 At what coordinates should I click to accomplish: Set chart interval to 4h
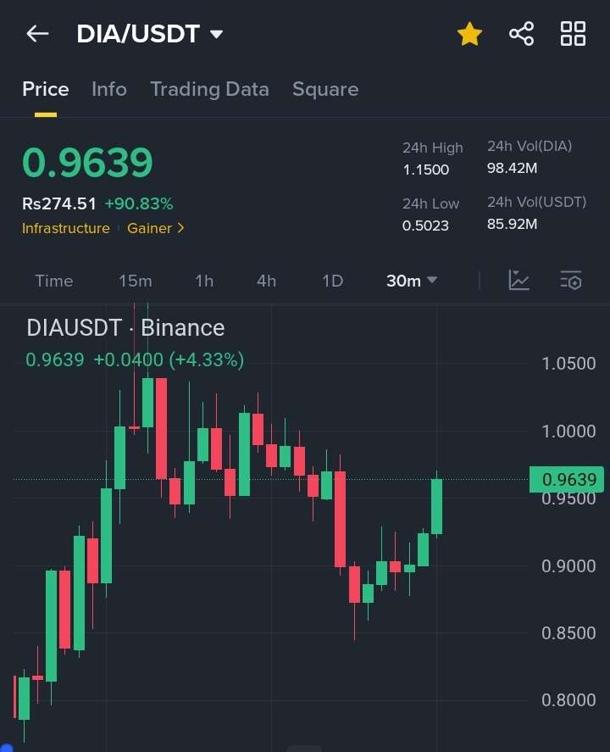266,281
